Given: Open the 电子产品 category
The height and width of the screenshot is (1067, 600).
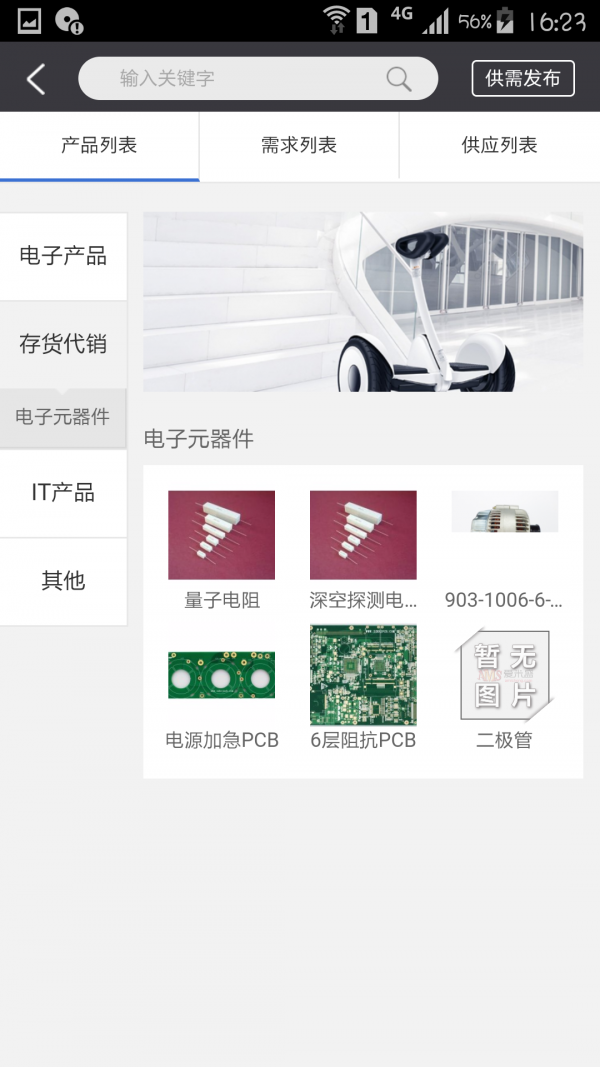Looking at the screenshot, I should tap(63, 257).
